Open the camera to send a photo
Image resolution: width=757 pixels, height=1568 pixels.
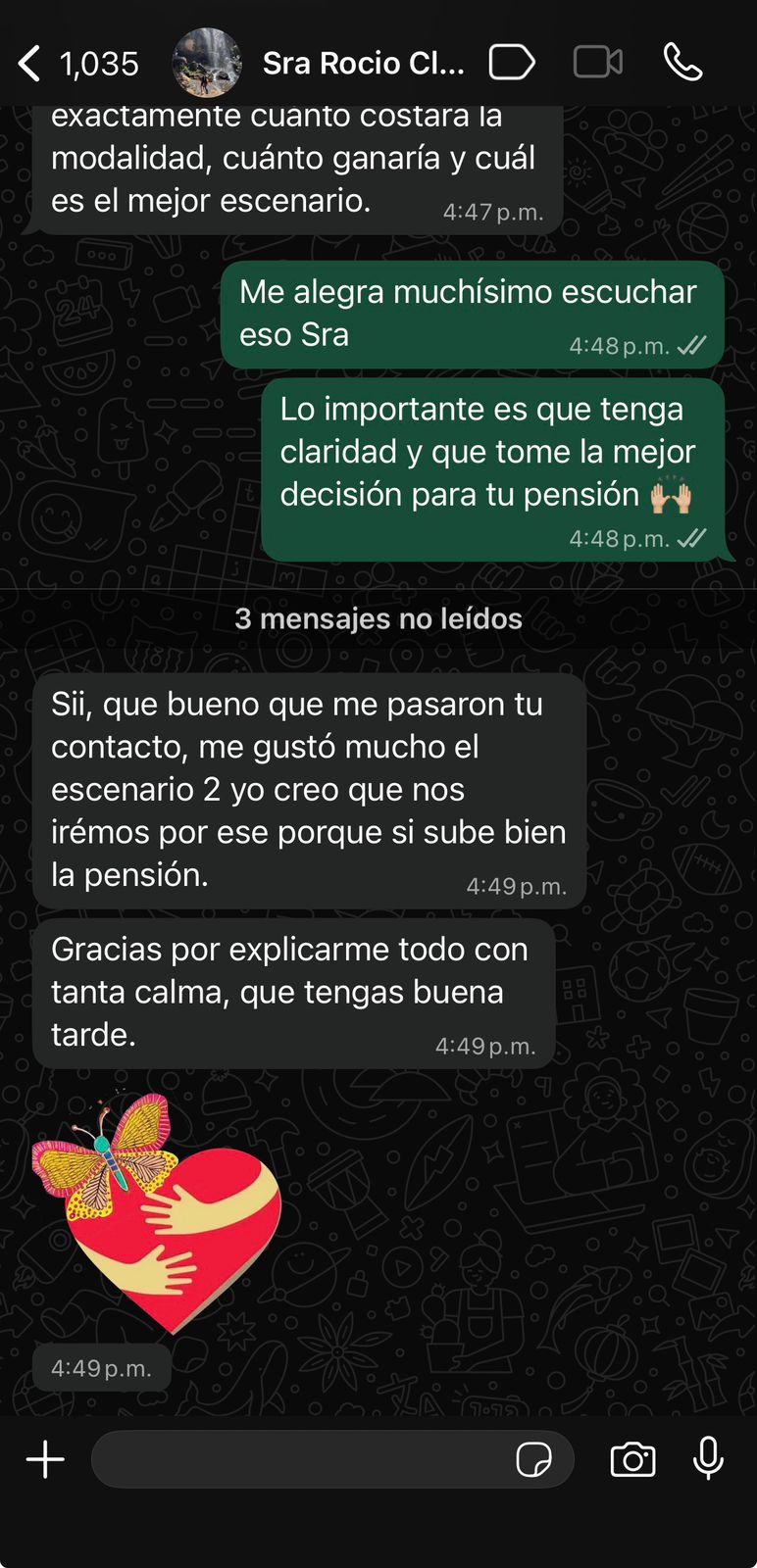point(632,1459)
